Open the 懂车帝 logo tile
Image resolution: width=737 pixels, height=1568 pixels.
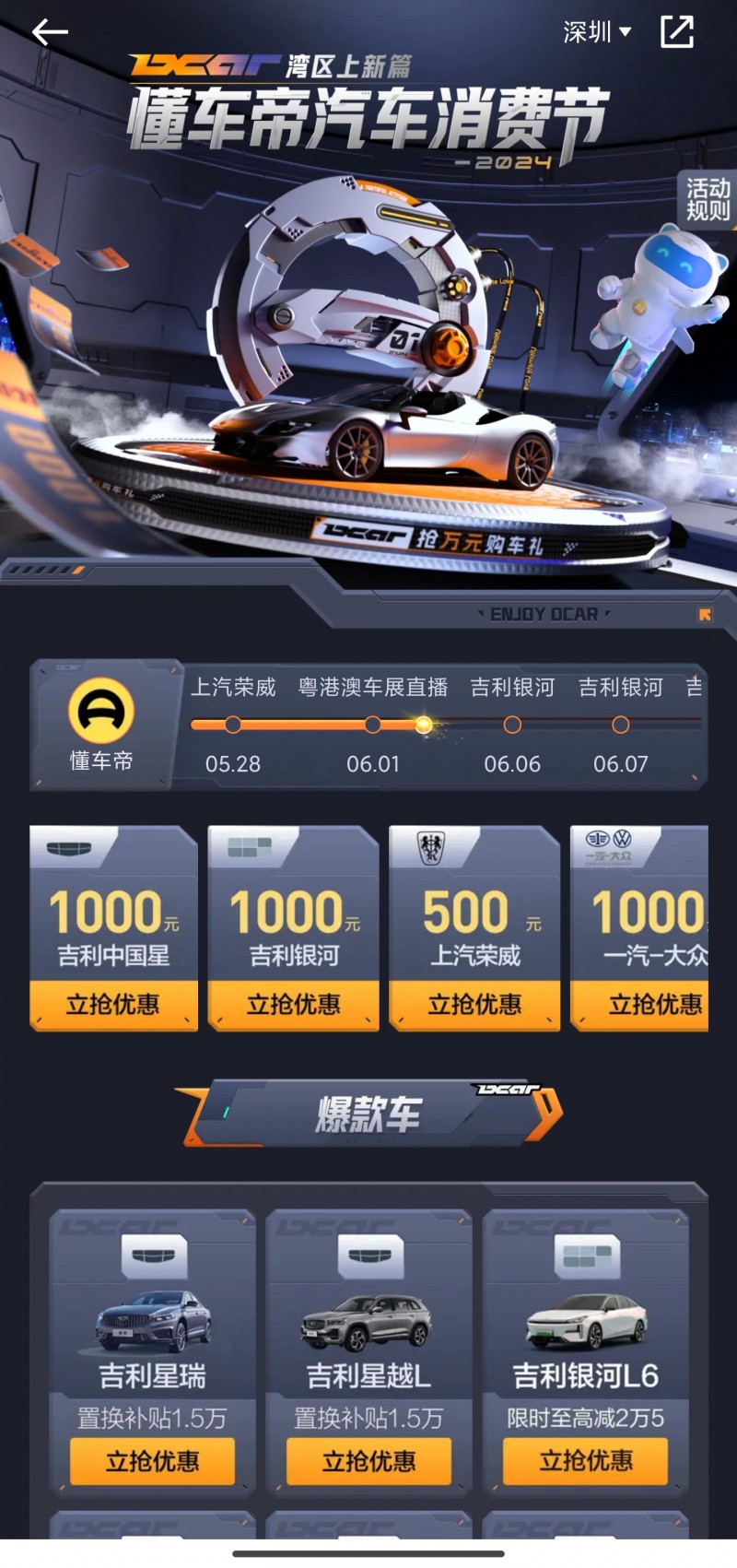pos(101,725)
